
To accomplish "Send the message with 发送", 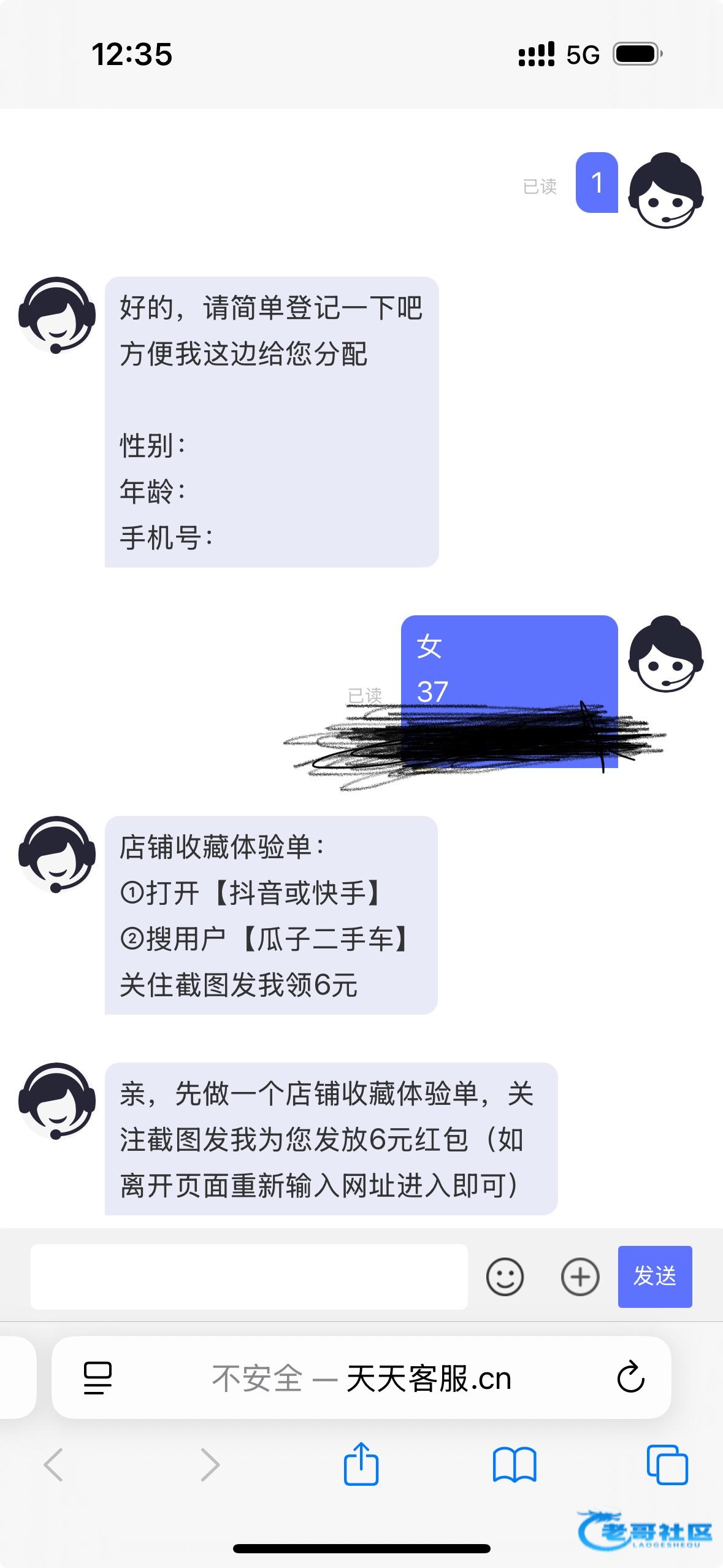I will [655, 1277].
